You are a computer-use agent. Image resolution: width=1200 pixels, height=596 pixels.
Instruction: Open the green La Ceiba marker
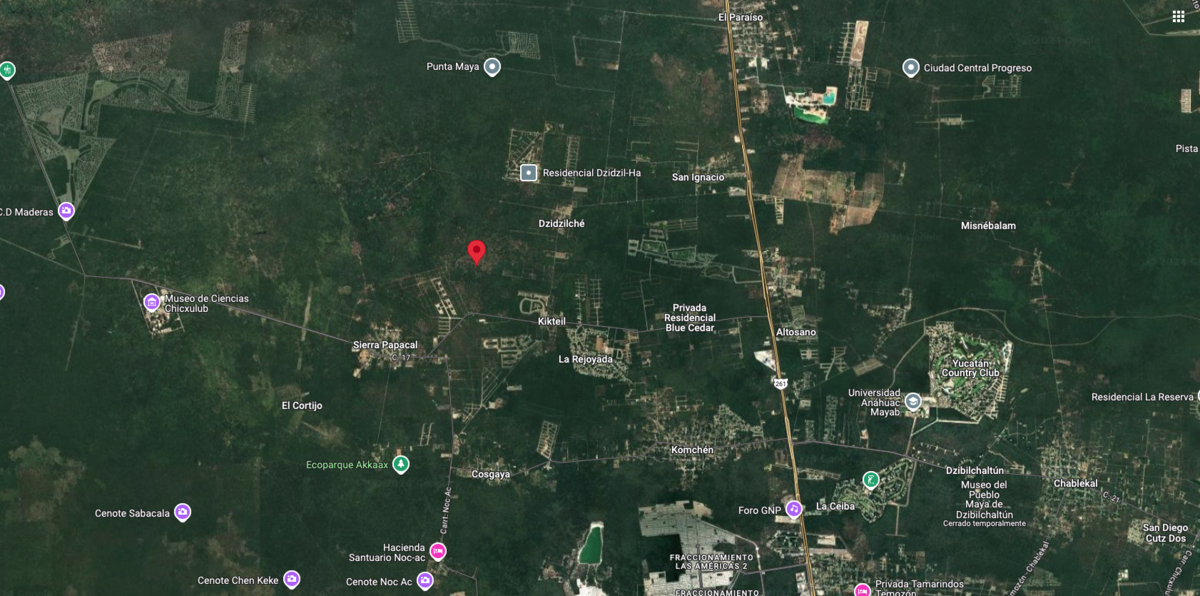[x=871, y=480]
